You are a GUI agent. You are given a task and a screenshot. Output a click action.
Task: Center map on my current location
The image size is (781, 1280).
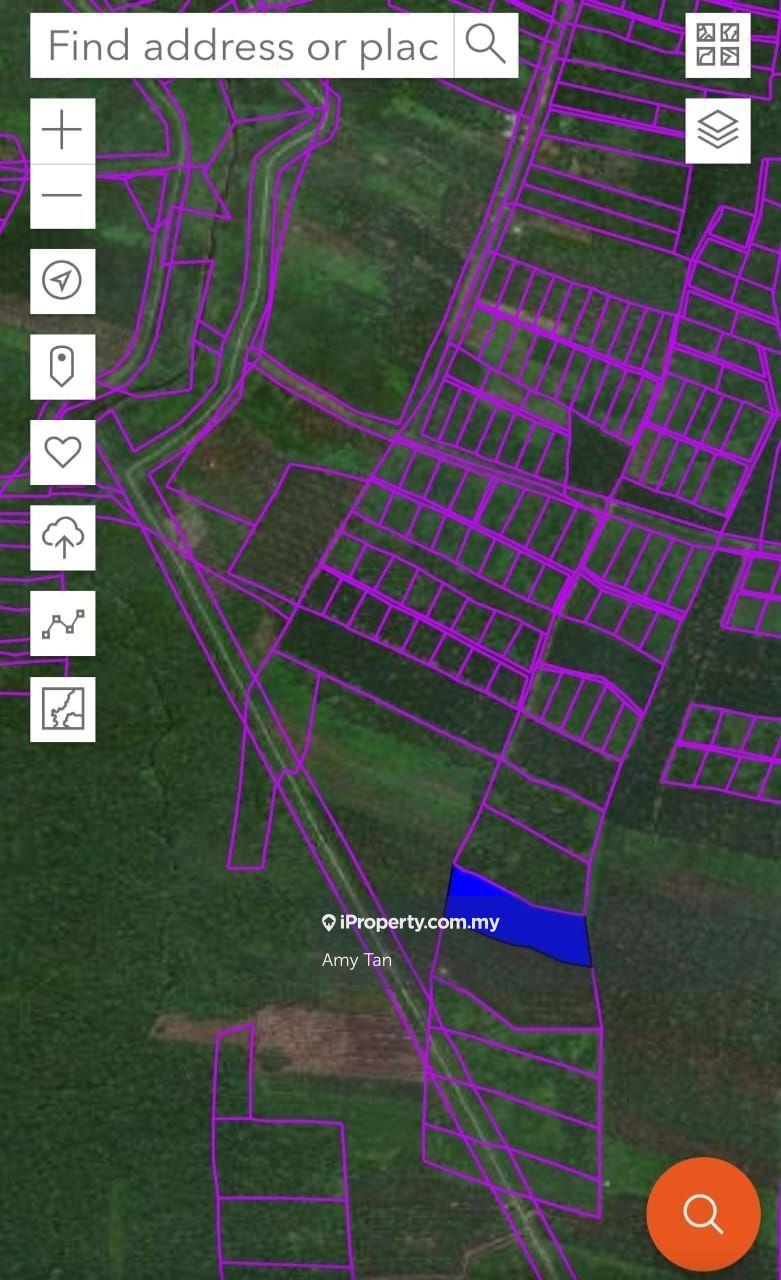click(x=63, y=281)
